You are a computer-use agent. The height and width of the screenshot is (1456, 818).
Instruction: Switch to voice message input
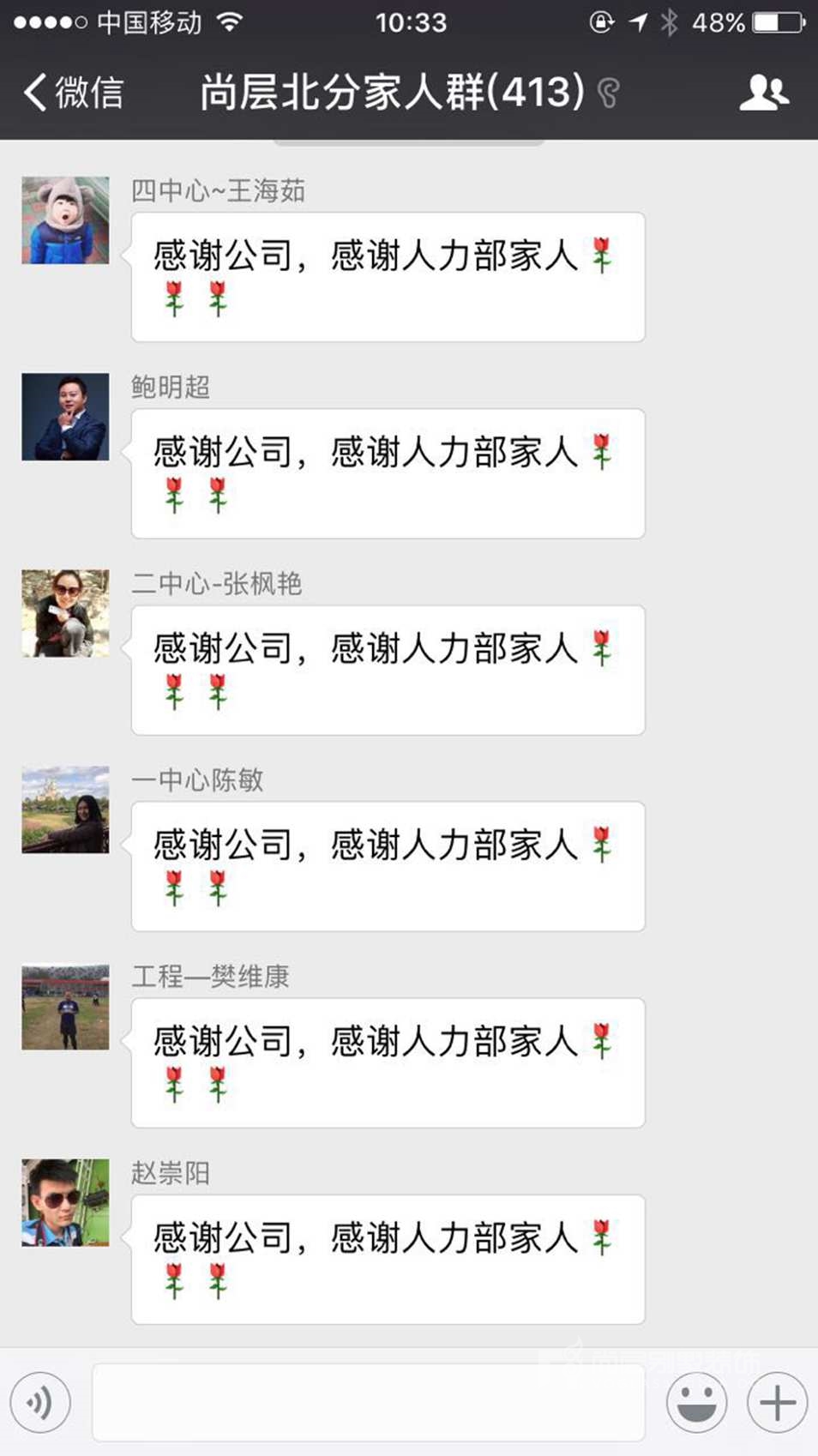coord(39,1403)
